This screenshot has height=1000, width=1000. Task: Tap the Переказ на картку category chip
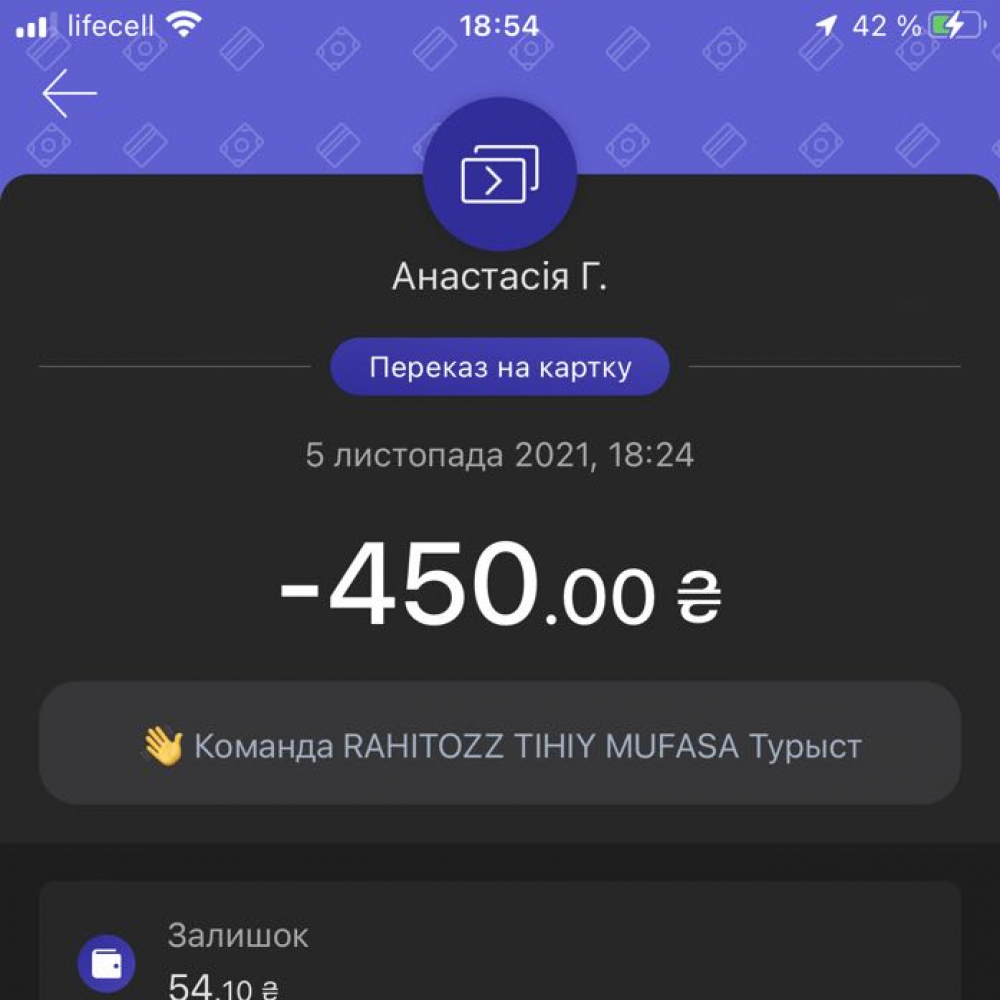(500, 367)
